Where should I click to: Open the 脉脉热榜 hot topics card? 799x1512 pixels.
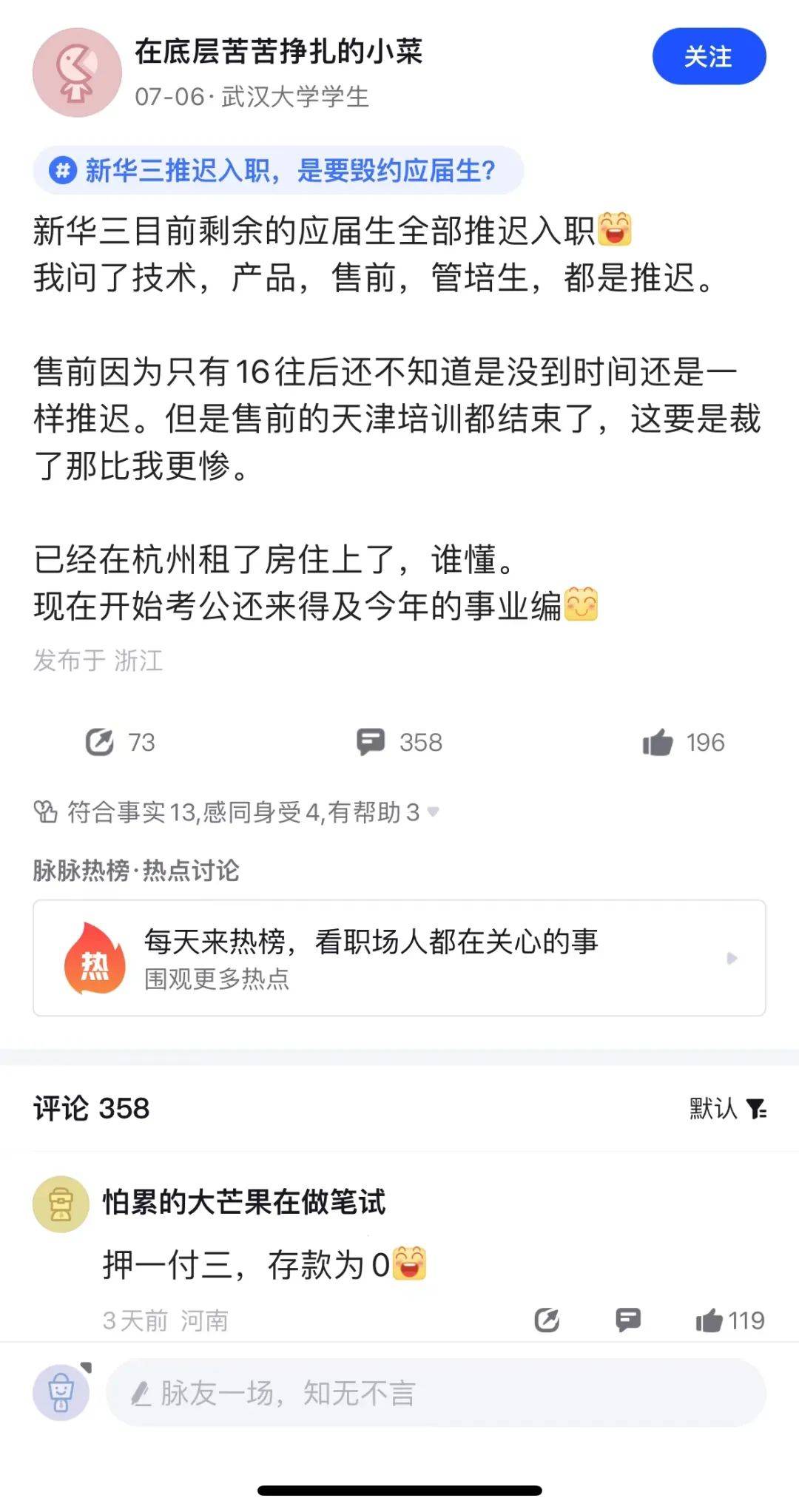click(x=399, y=958)
